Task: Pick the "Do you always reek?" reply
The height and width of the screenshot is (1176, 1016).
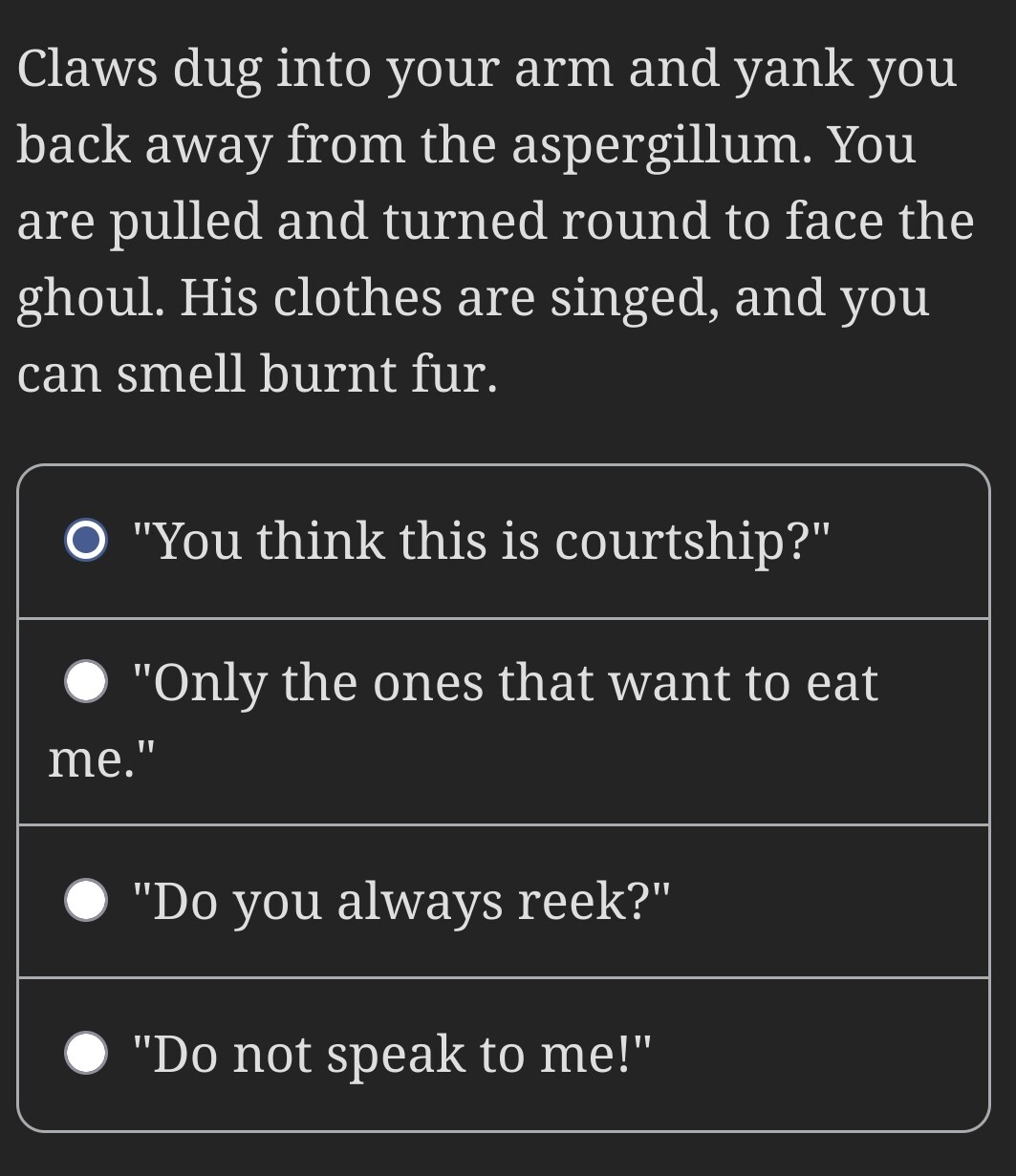Action: point(86,901)
